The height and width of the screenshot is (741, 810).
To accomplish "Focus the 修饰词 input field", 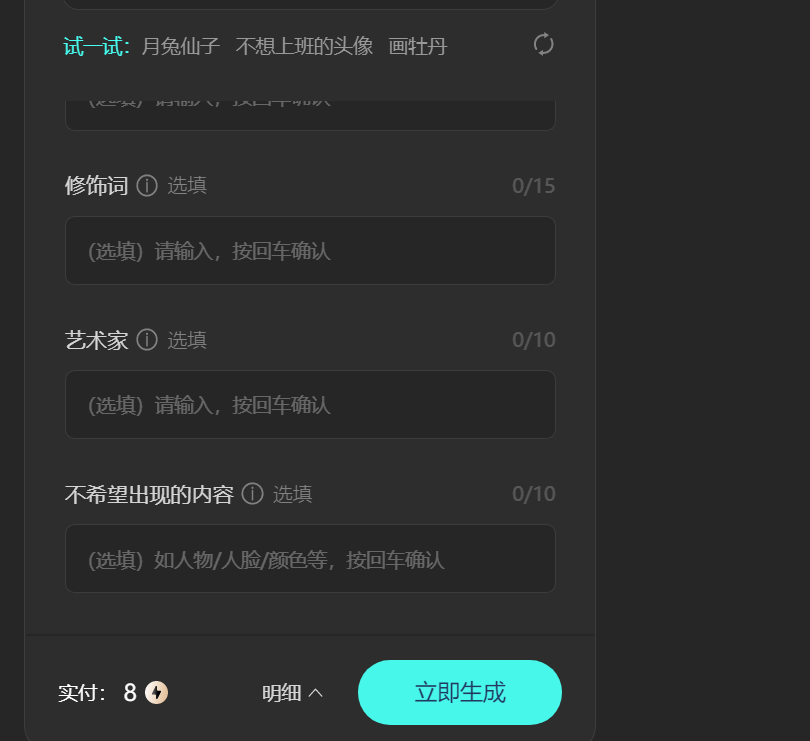I will point(310,251).
